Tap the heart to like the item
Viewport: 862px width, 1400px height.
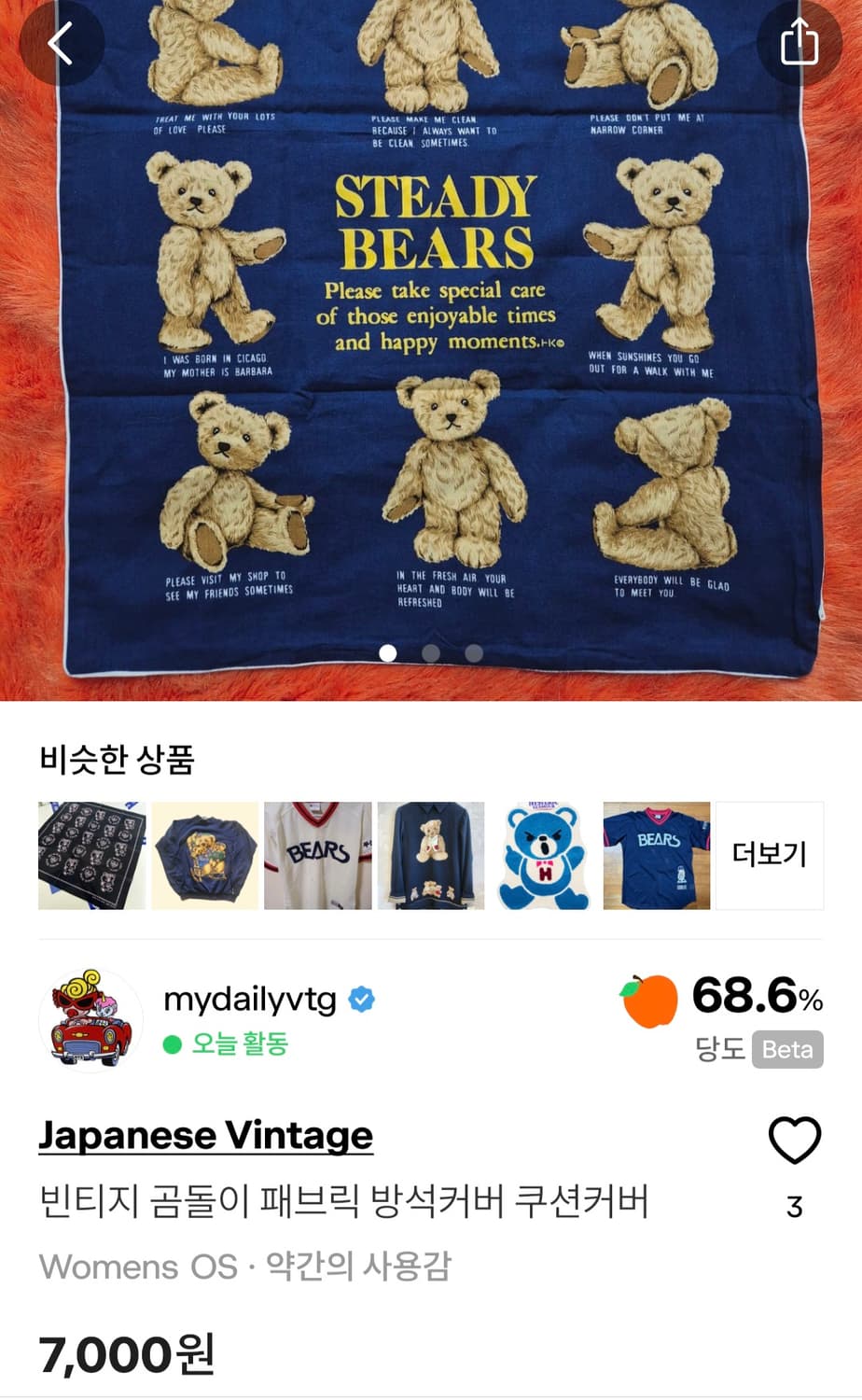click(794, 1141)
